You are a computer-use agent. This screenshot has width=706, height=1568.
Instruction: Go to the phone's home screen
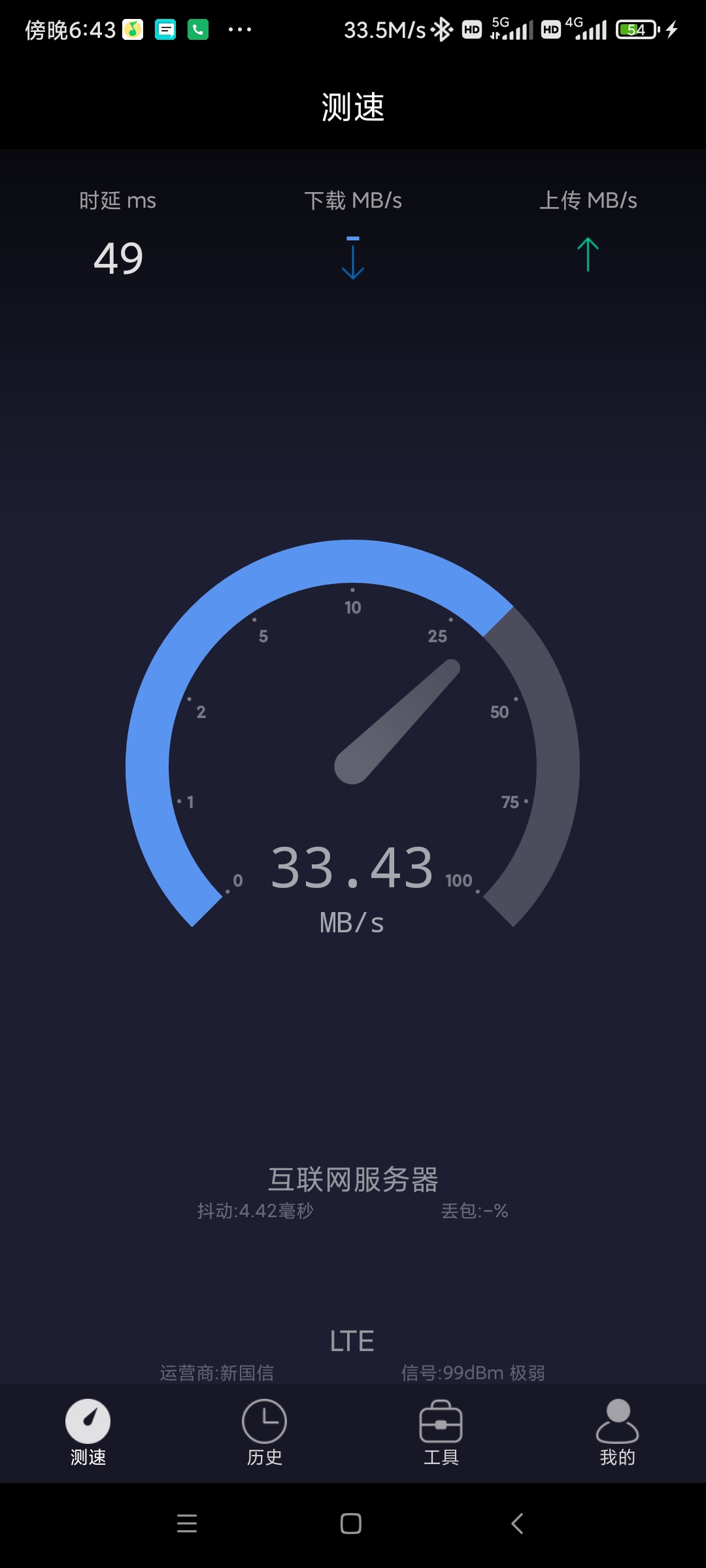click(x=351, y=1524)
